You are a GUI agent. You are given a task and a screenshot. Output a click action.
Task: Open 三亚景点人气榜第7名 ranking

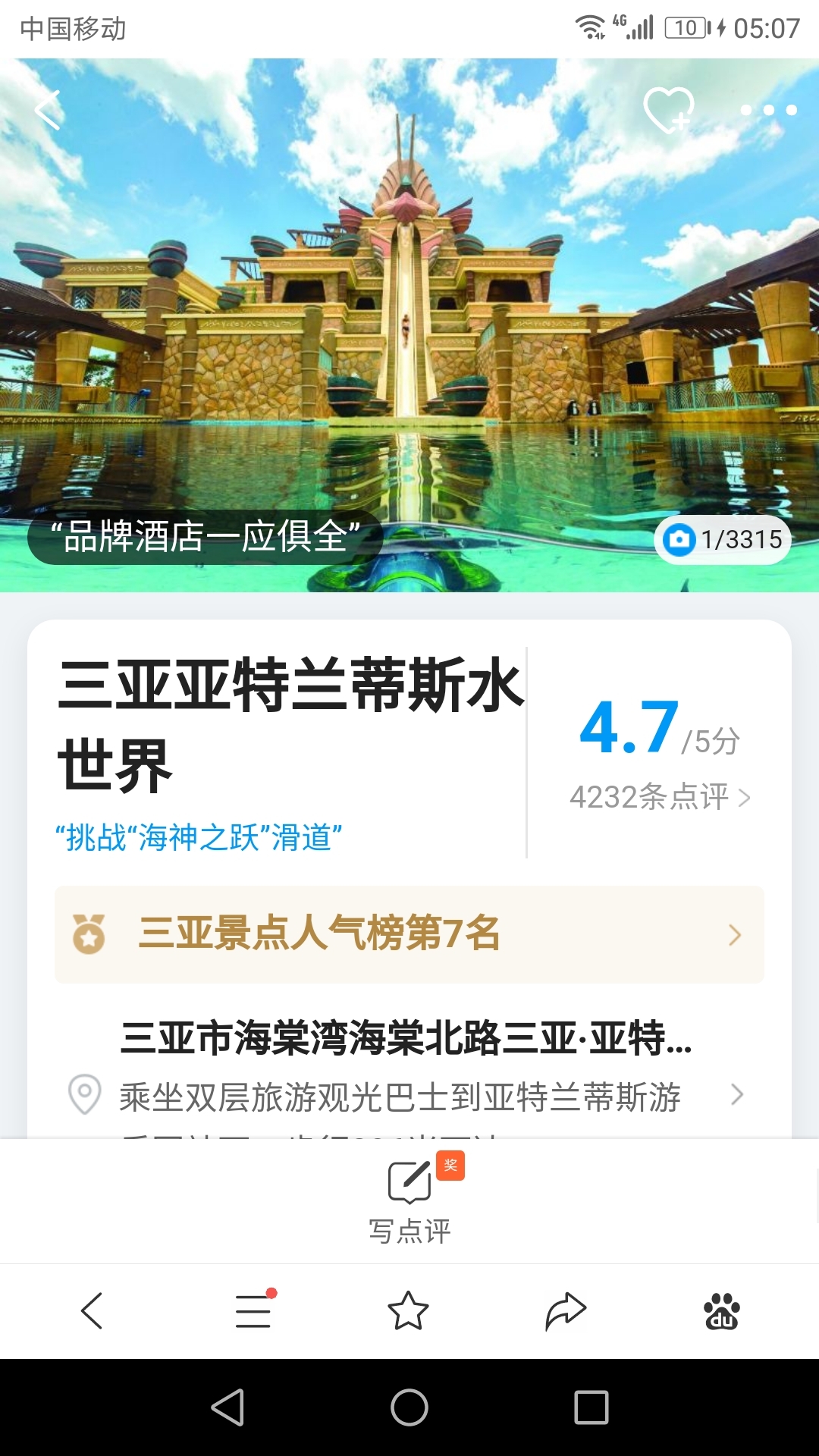[x=409, y=934]
